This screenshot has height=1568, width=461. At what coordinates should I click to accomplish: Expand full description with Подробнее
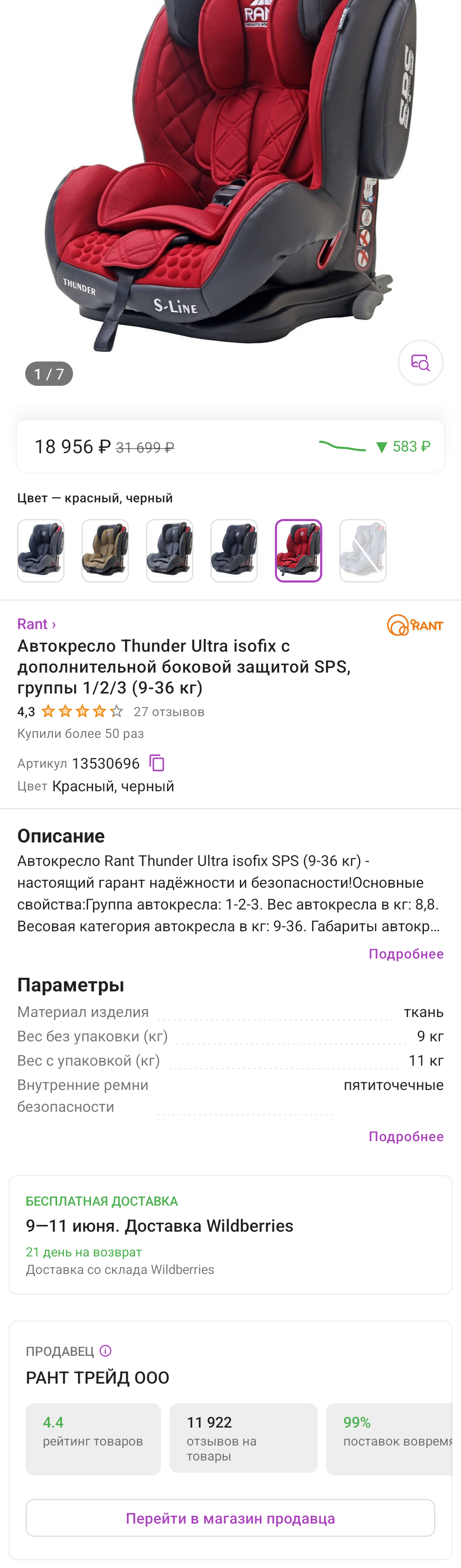[x=406, y=954]
